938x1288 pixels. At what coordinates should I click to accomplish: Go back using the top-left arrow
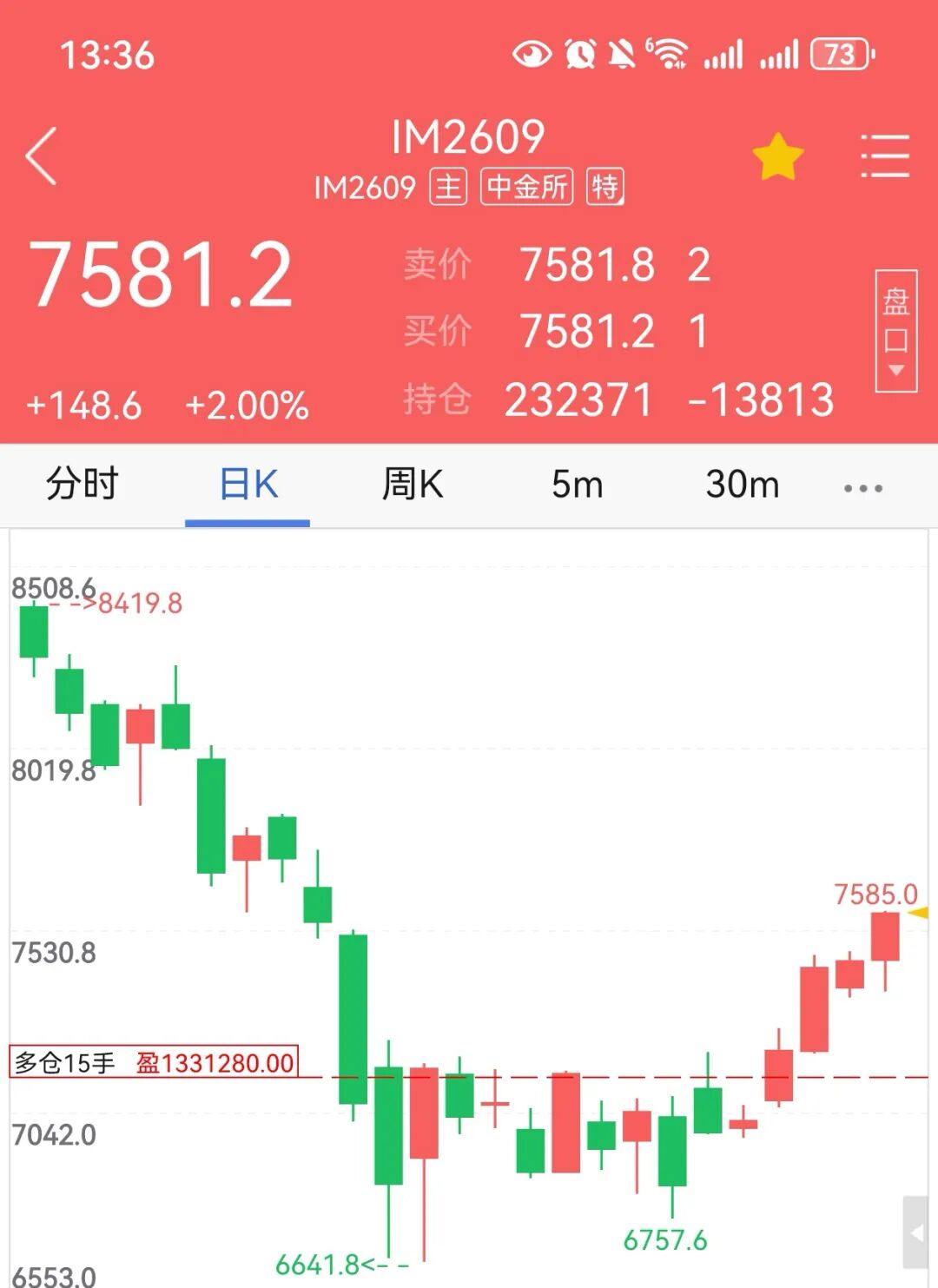pos(42,156)
